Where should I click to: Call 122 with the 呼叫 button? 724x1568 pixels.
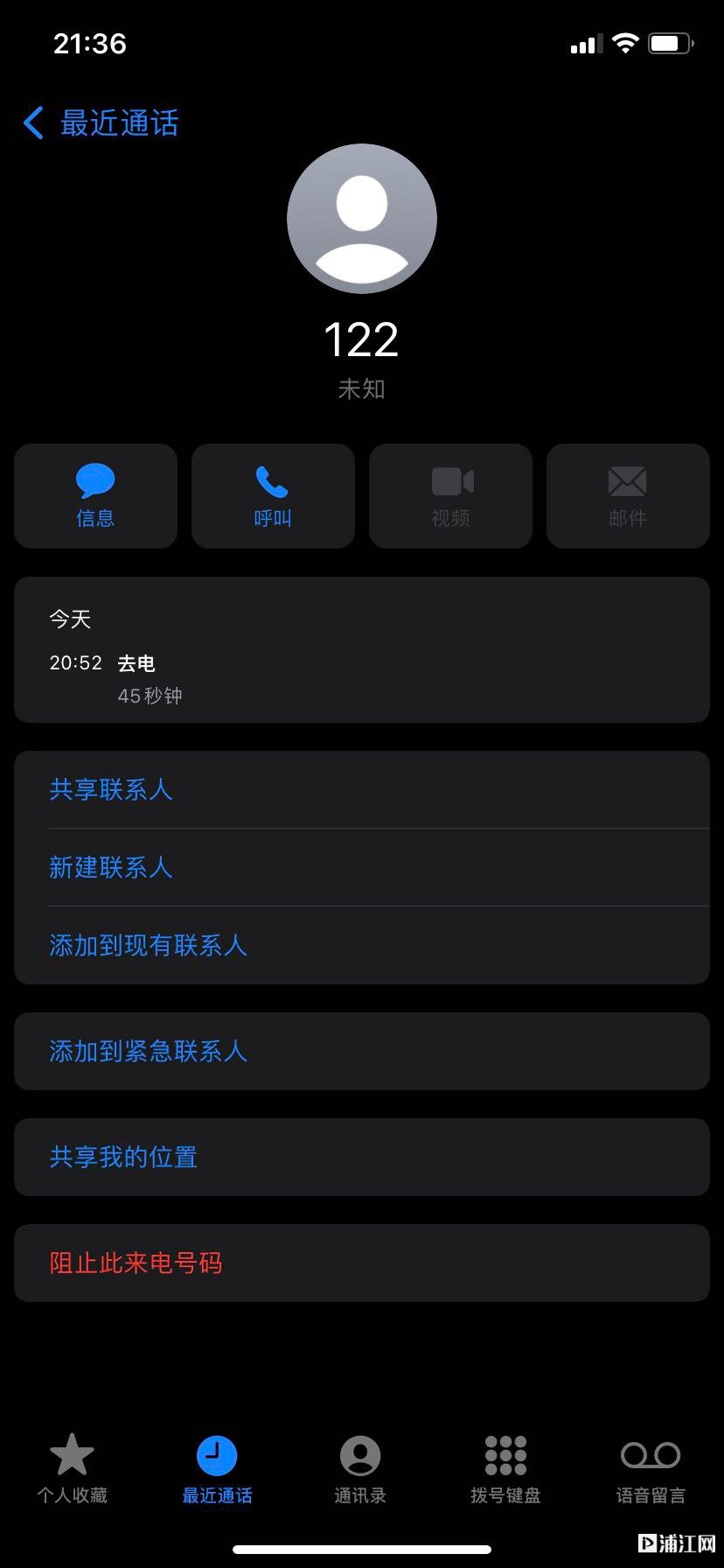pos(273,496)
